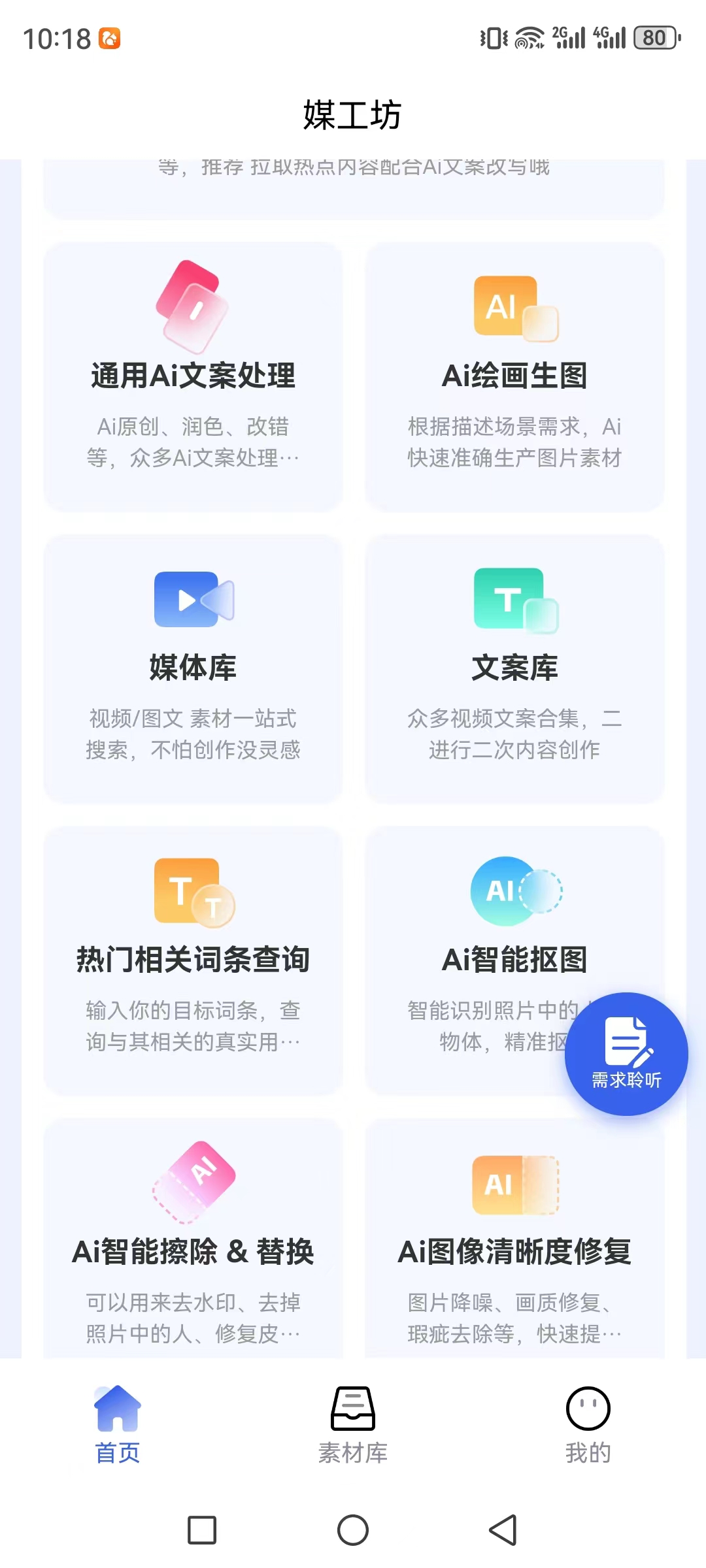Open the 媒体库 card
This screenshot has width=706, height=1568.
[193, 669]
